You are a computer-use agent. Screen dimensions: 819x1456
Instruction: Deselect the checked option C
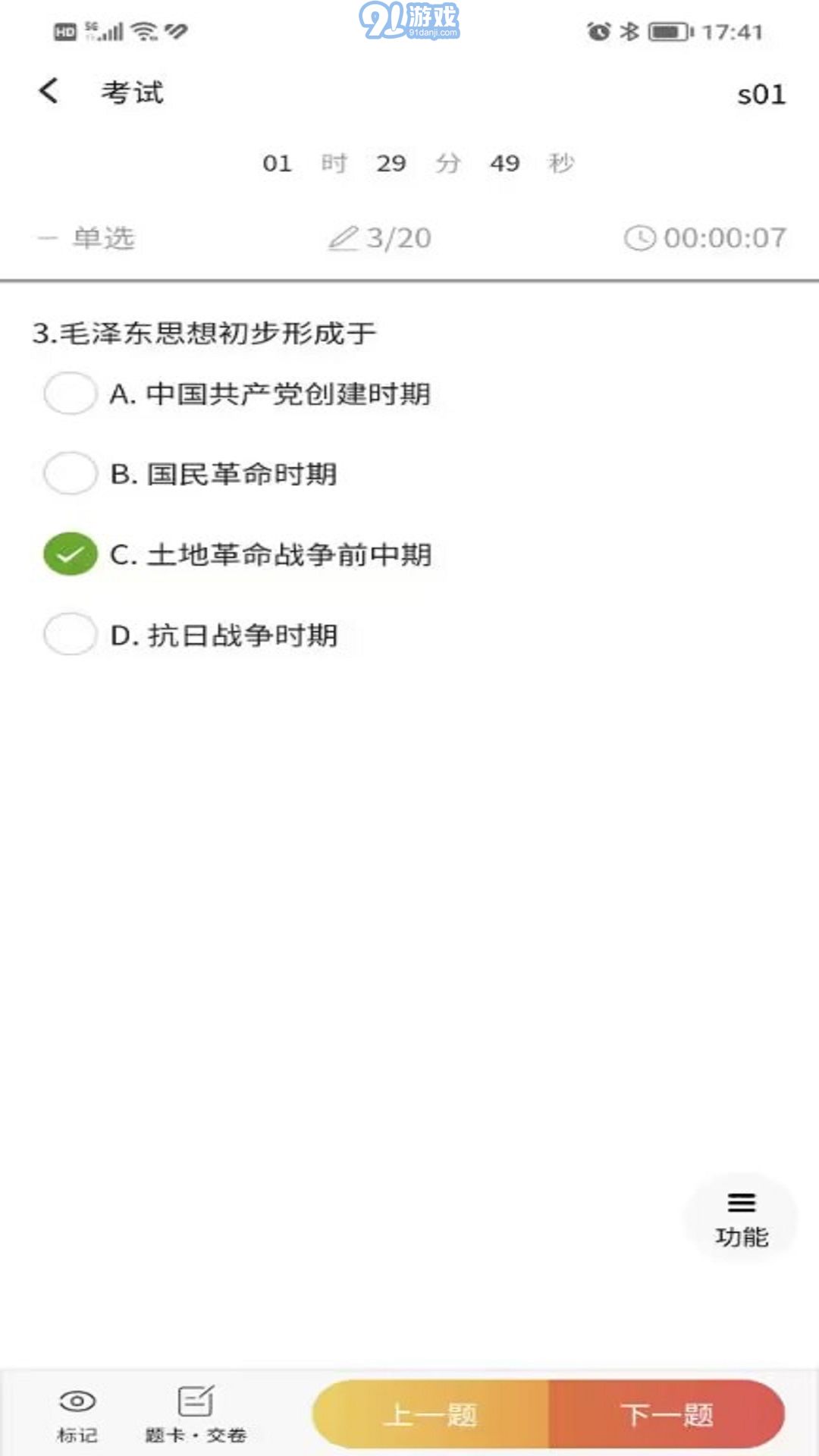(x=70, y=554)
